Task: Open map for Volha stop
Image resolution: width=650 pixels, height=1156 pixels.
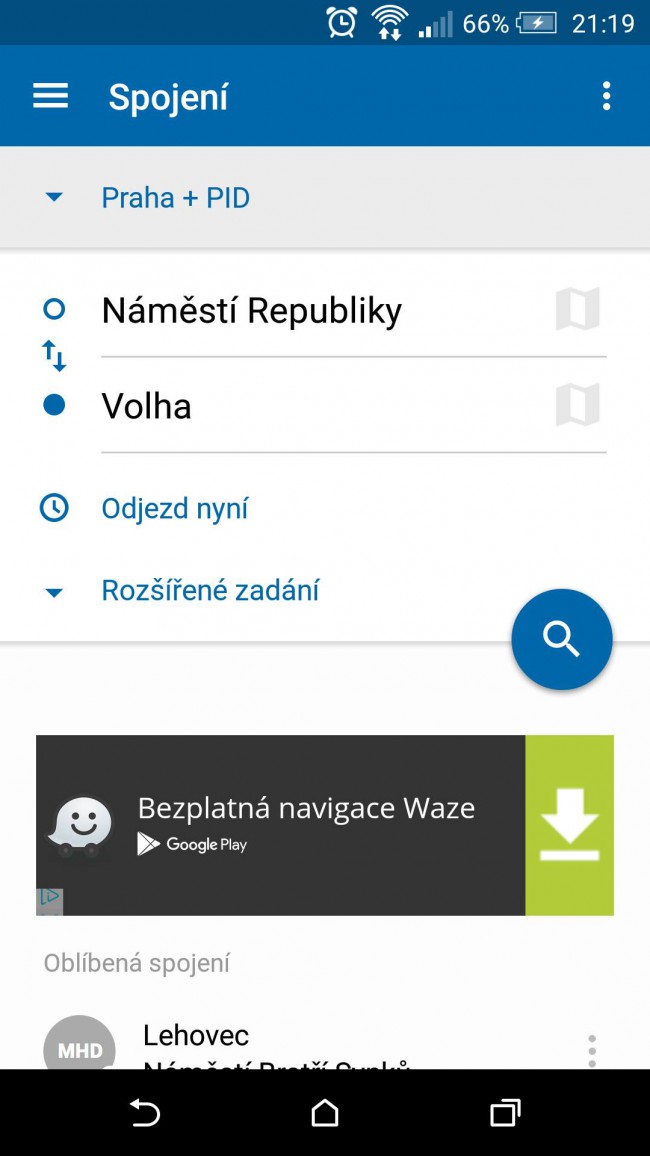Action: 578,406
